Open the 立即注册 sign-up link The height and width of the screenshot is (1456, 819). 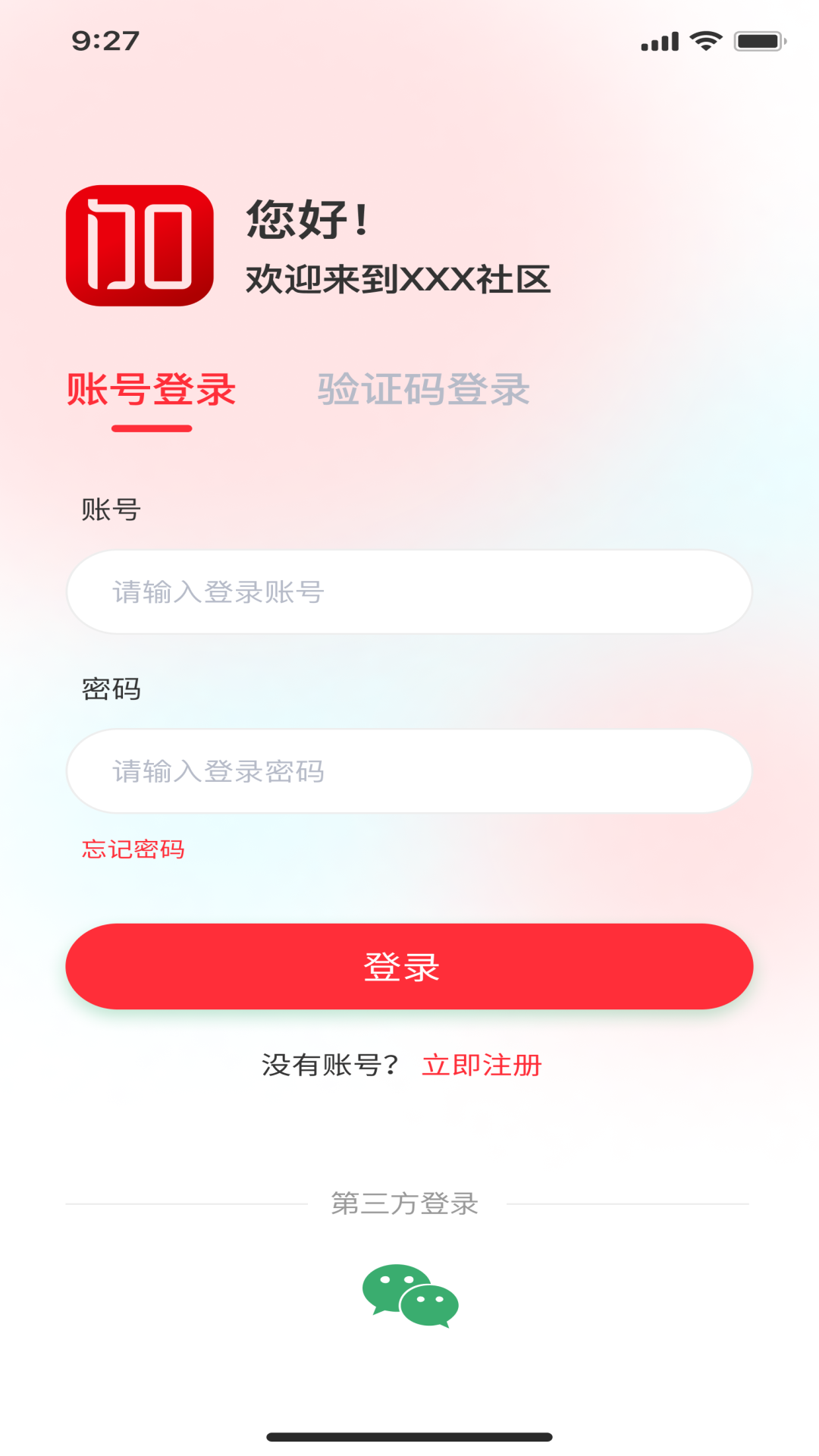482,1065
